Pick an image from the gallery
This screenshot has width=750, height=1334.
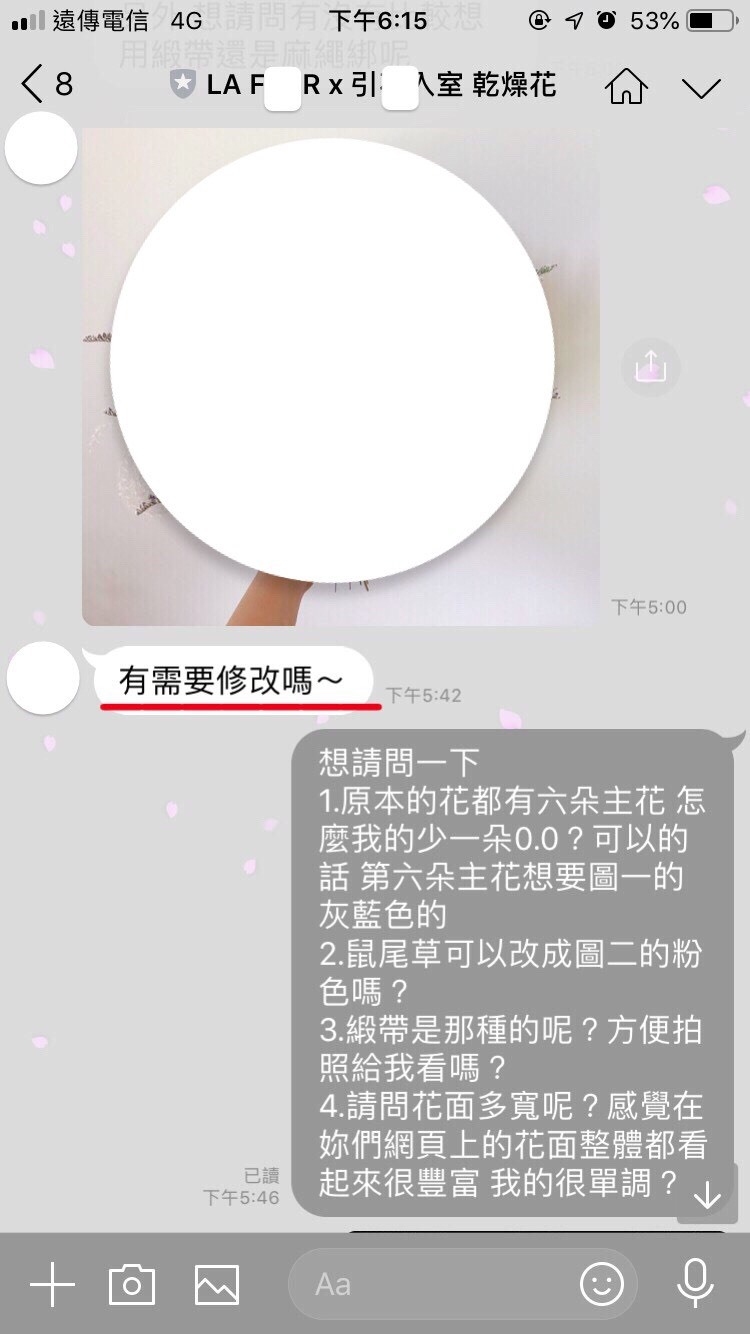(x=217, y=1284)
